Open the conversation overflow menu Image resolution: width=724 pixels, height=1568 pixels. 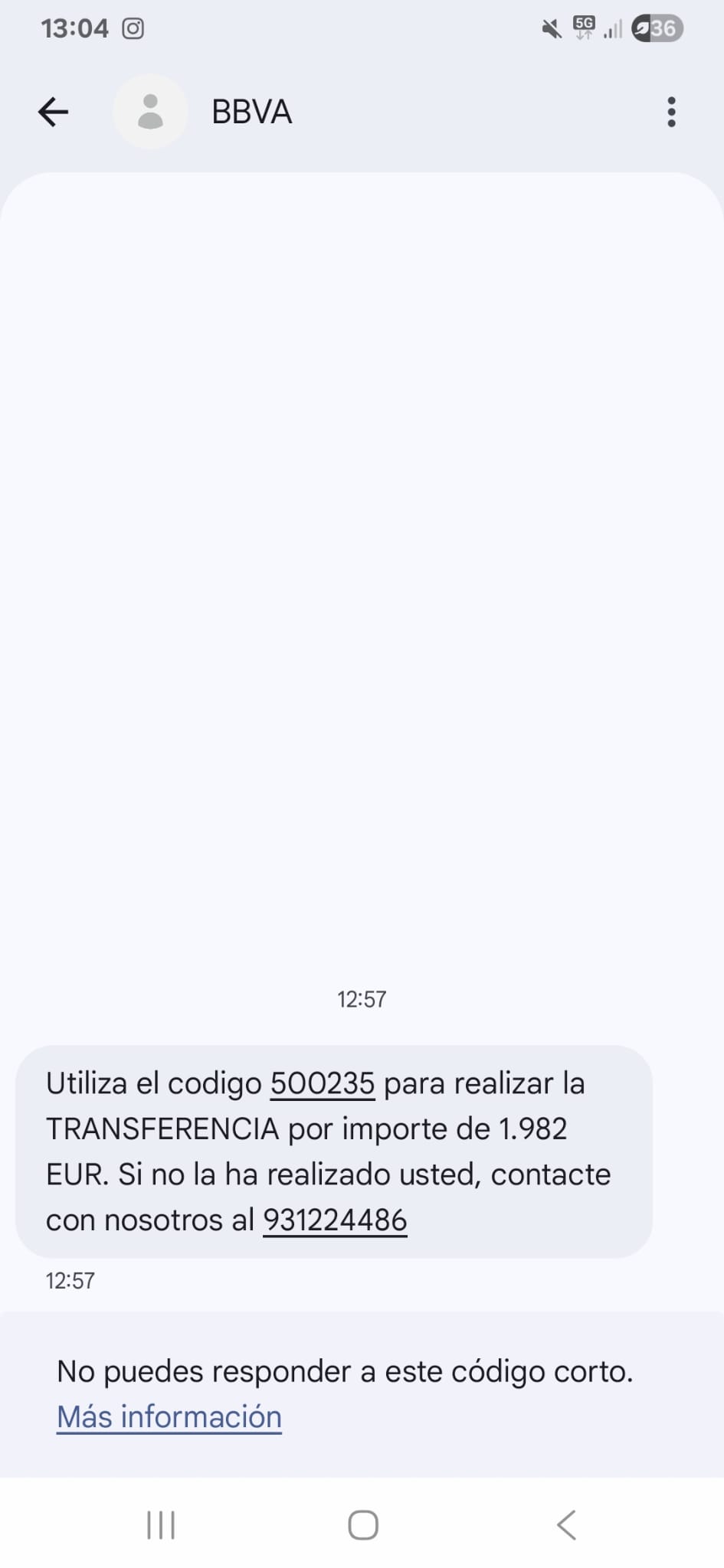672,112
